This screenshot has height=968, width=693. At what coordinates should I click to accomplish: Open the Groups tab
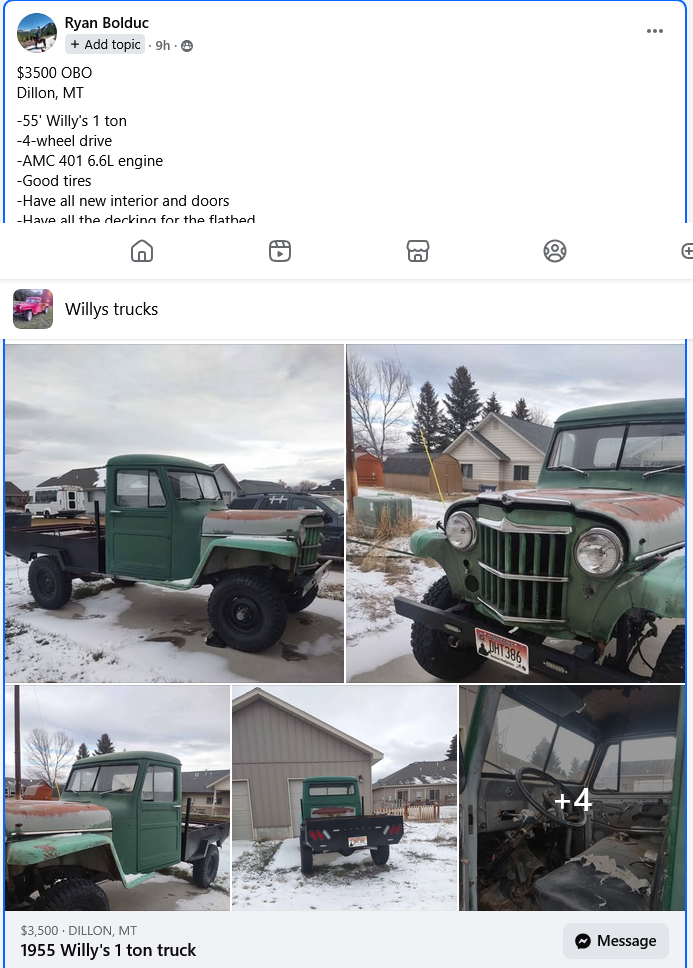coord(555,251)
